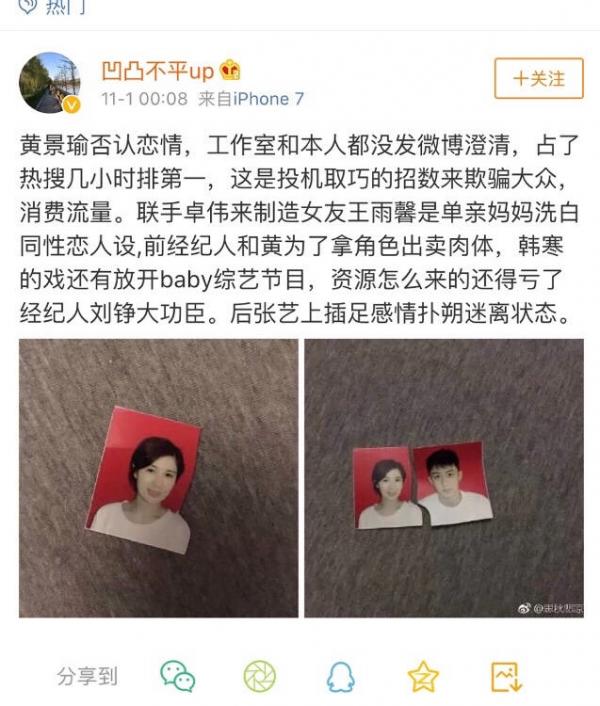
Task: Open the single ID photo image
Action: (158, 477)
